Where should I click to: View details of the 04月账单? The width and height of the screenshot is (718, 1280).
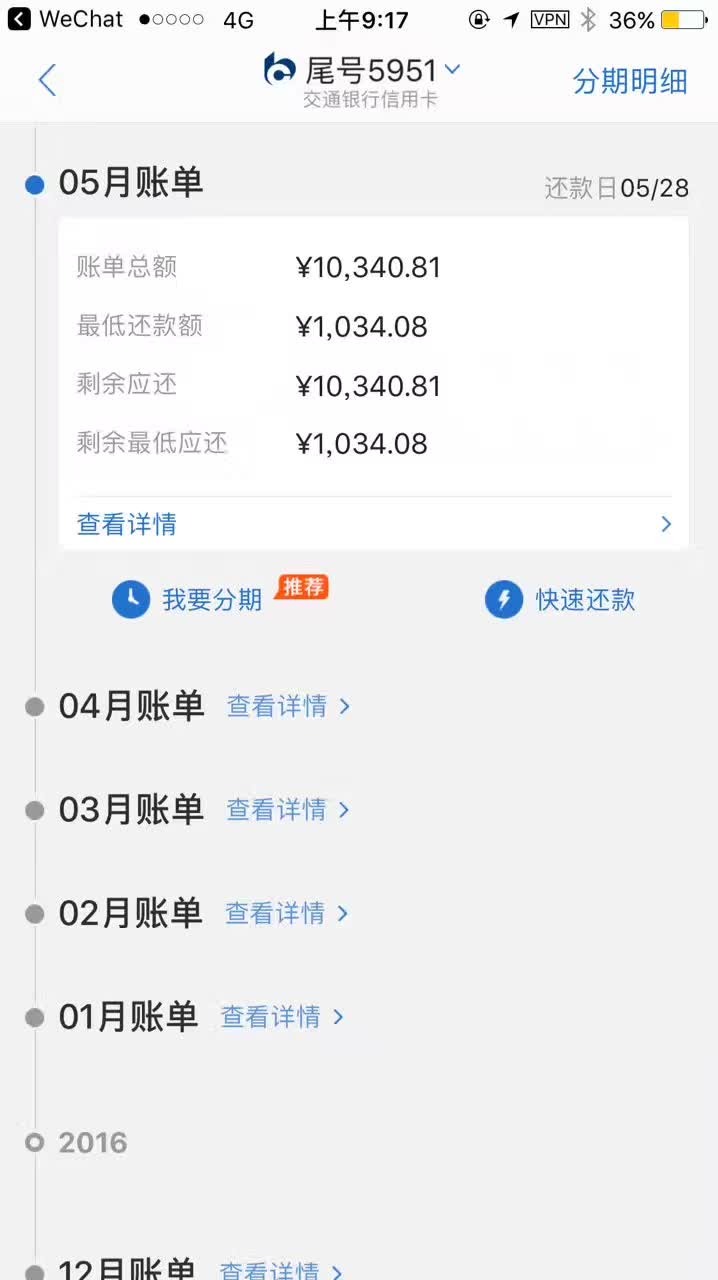[x=289, y=706]
